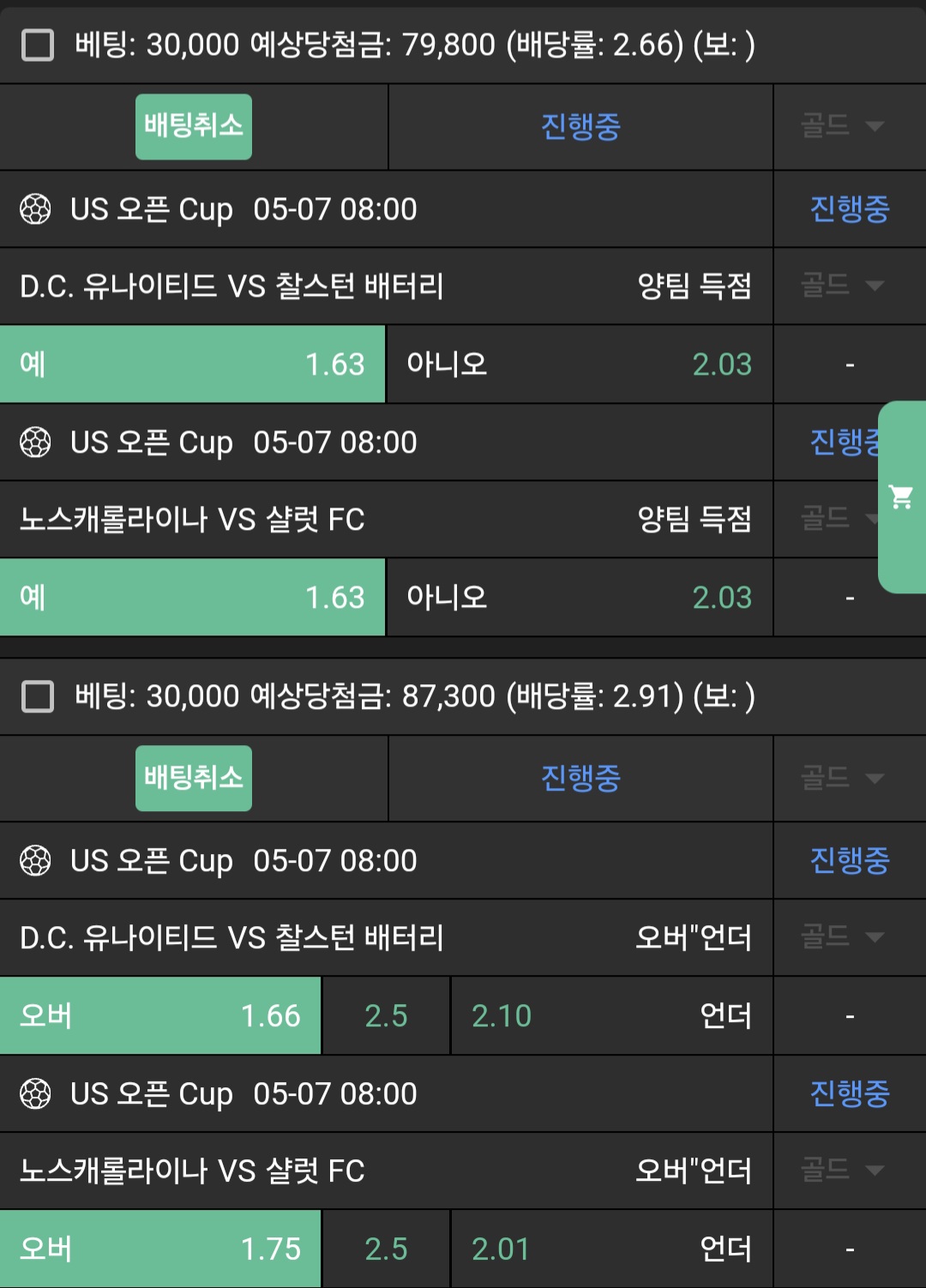The width and height of the screenshot is (926, 1288).
Task: Cancel the bet with 2.91 odds
Action: 194,779
